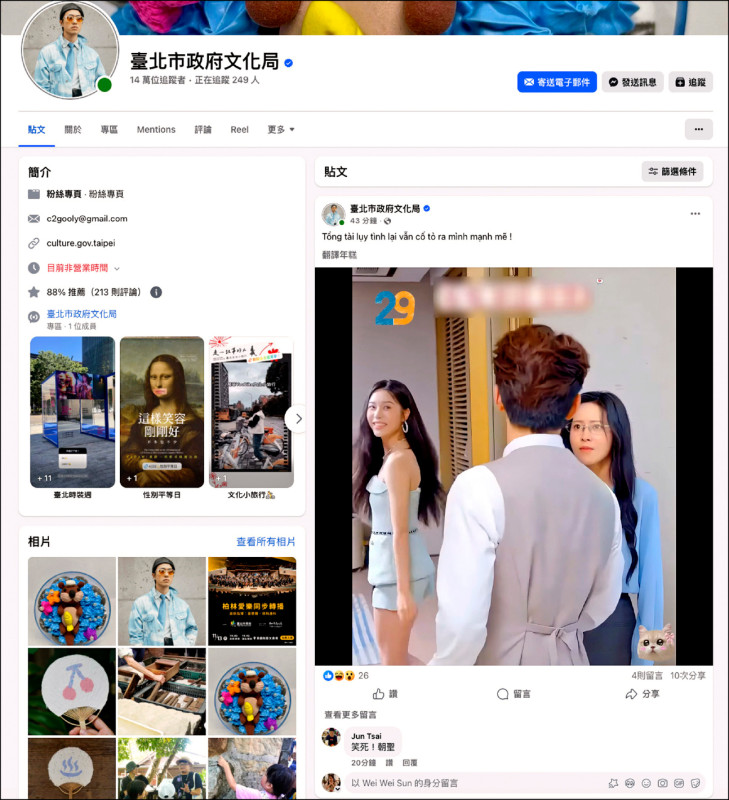Like the post with 讚
Screen dimensions: 729x800
pyautogui.click(x=385, y=694)
